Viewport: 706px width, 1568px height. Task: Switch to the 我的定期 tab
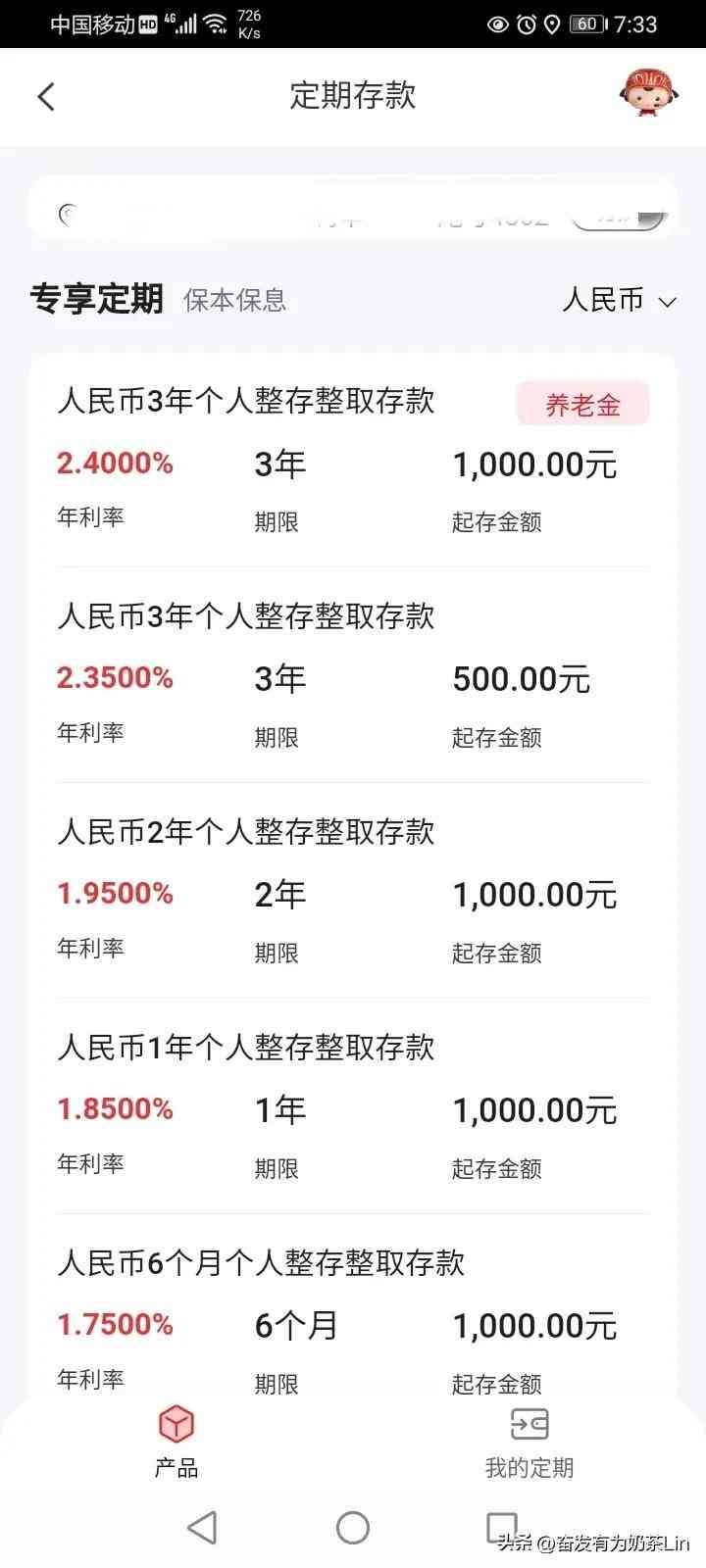pyautogui.click(x=529, y=1441)
